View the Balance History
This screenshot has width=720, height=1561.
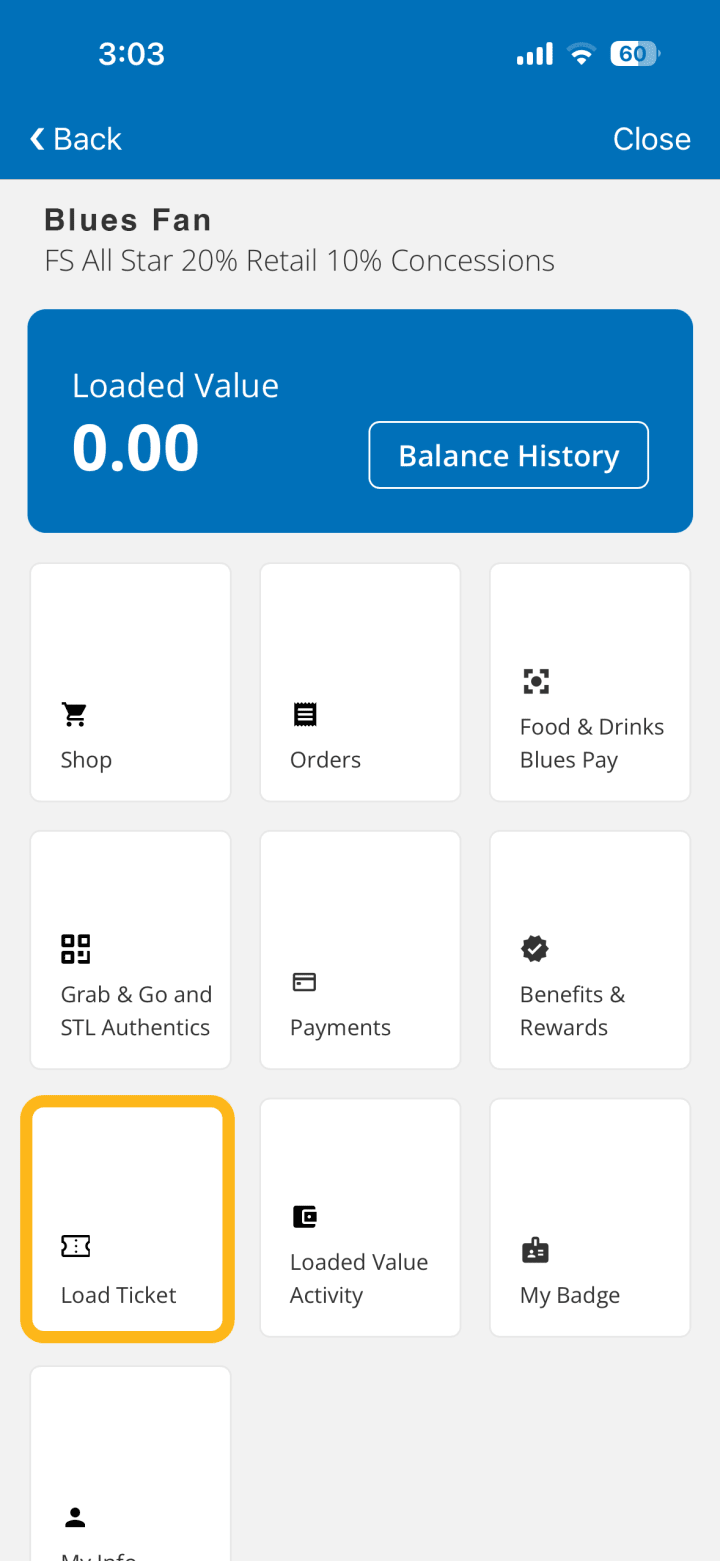click(x=508, y=456)
